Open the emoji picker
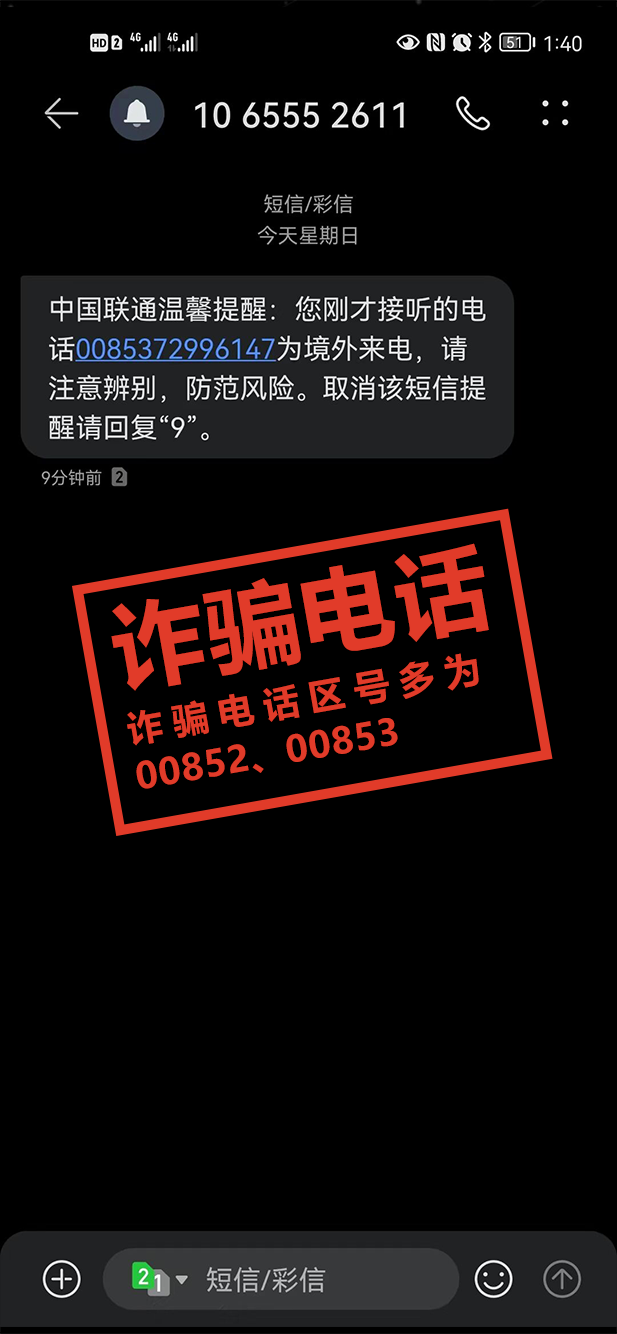This screenshot has width=617, height=1334. click(x=493, y=1278)
